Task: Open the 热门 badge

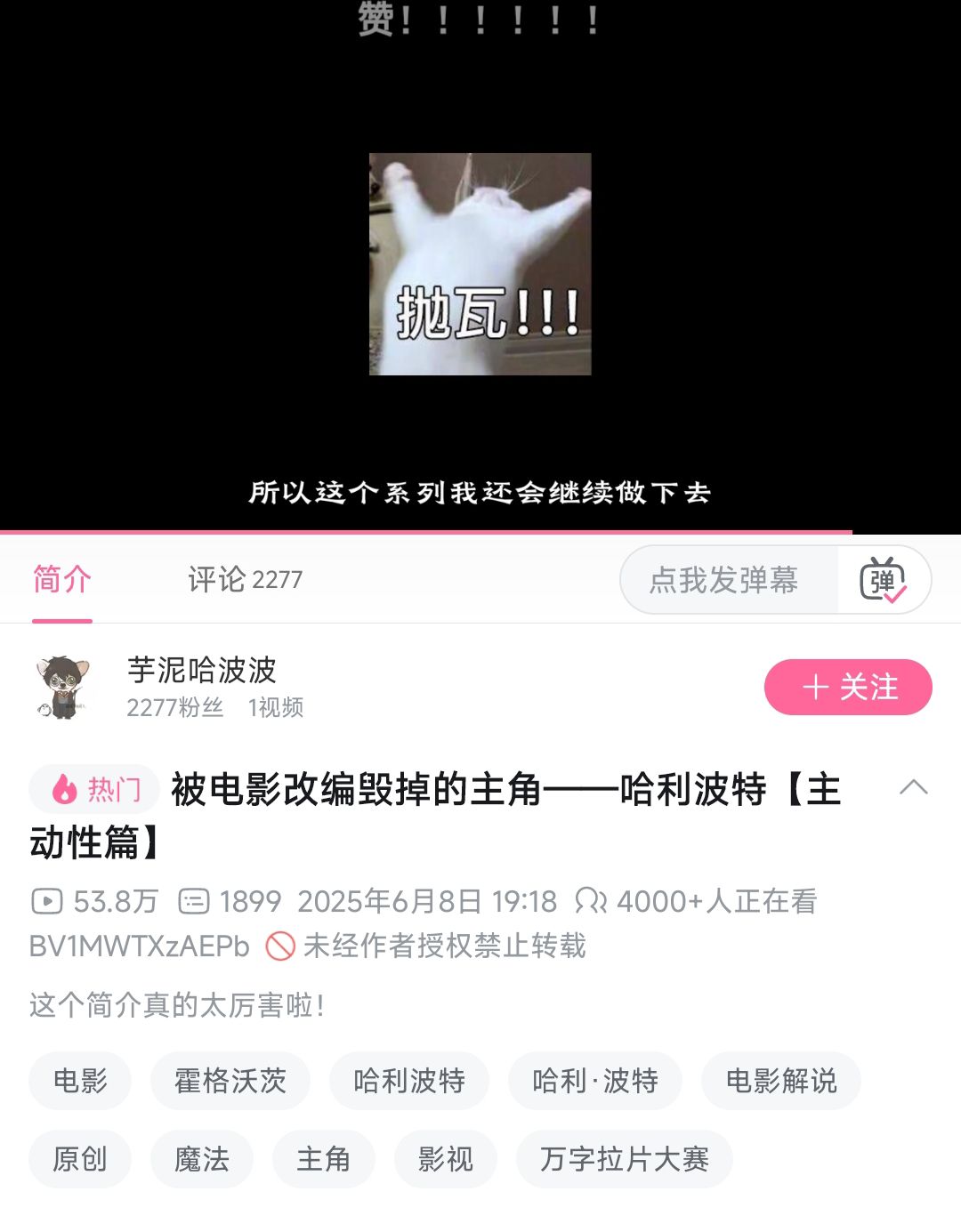Action: pyautogui.click(x=94, y=789)
